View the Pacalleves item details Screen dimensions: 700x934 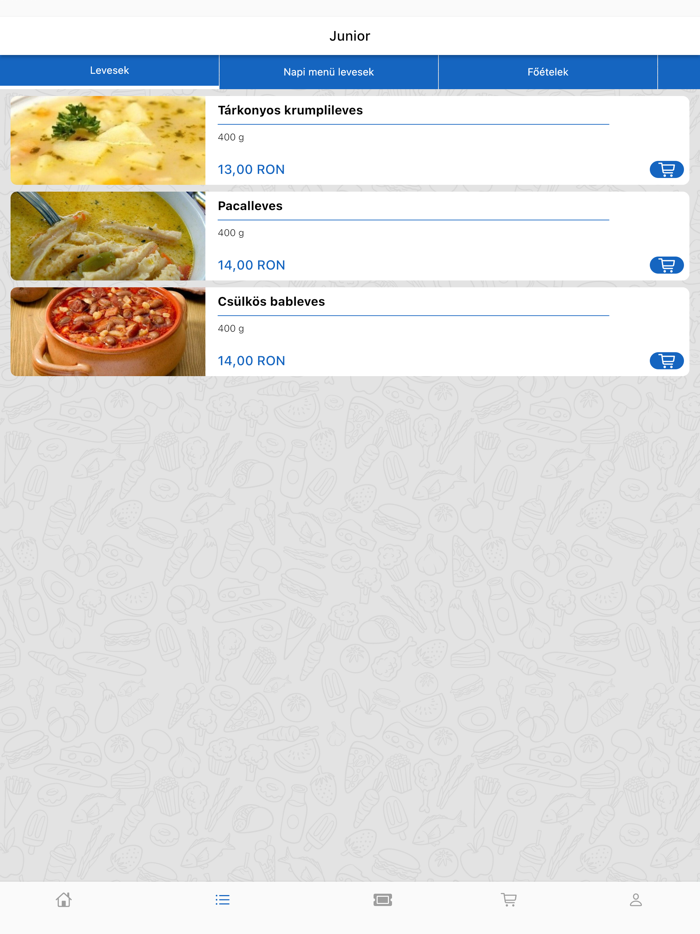[250, 207]
